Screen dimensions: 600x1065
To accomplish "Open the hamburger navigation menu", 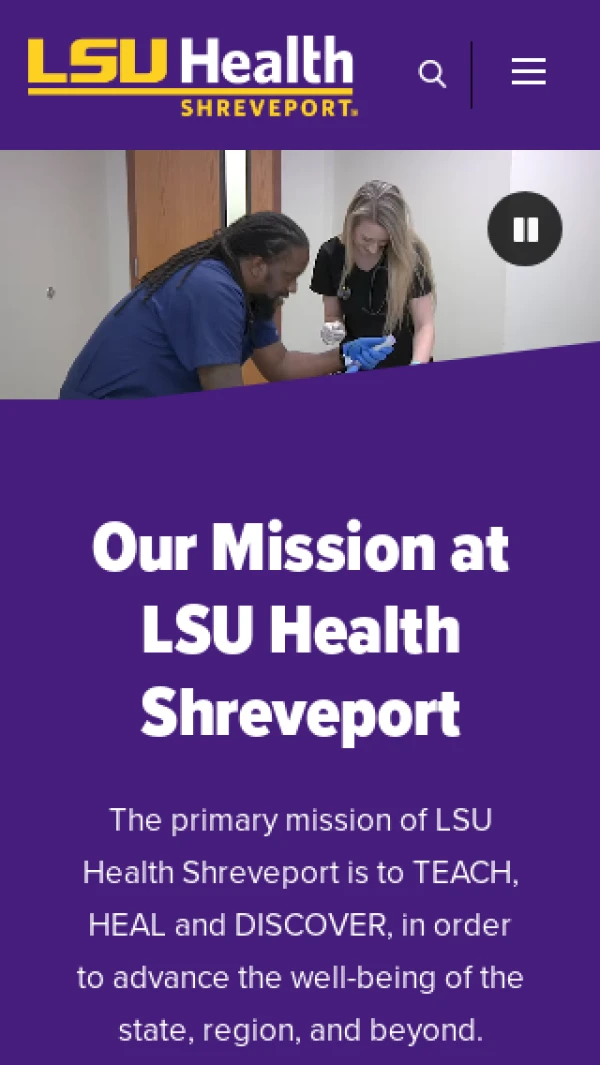I will point(528,72).
